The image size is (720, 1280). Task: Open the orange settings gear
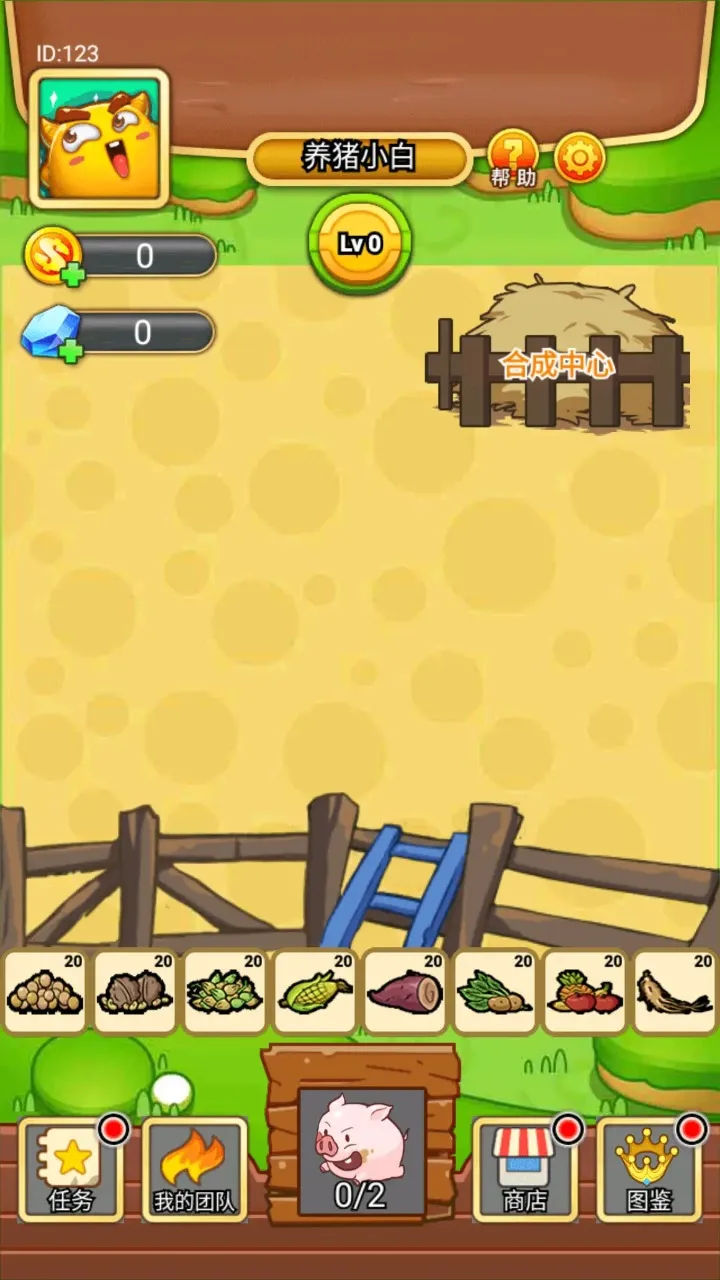click(580, 158)
